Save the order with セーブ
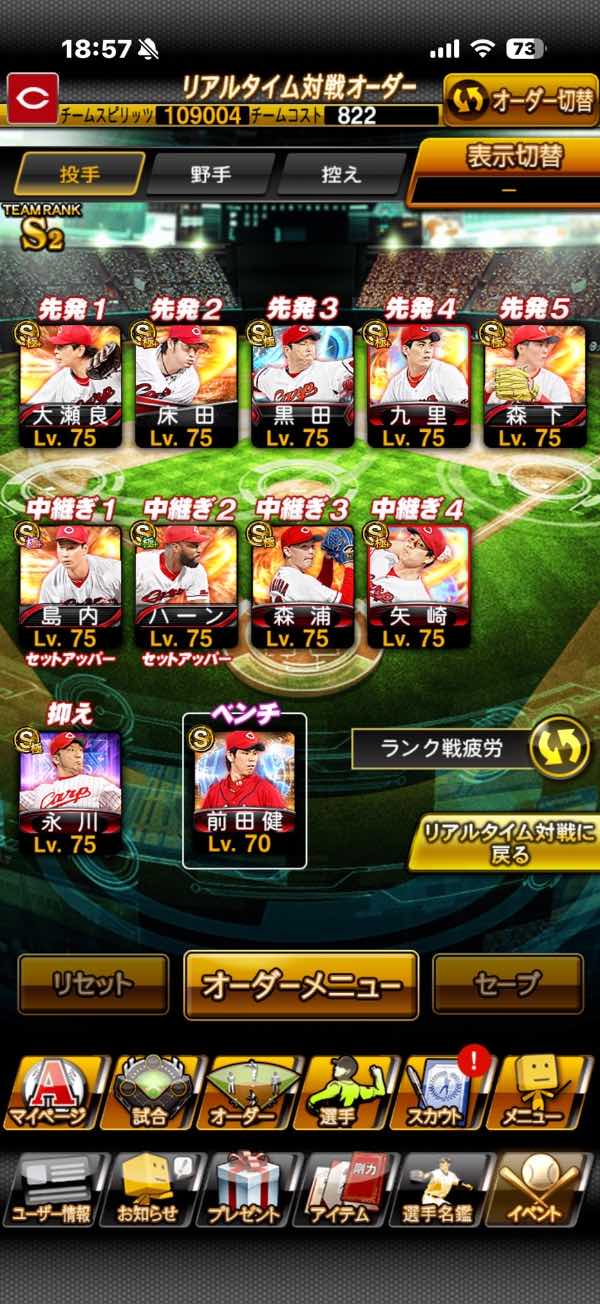The image size is (600, 1304). pyautogui.click(x=507, y=984)
